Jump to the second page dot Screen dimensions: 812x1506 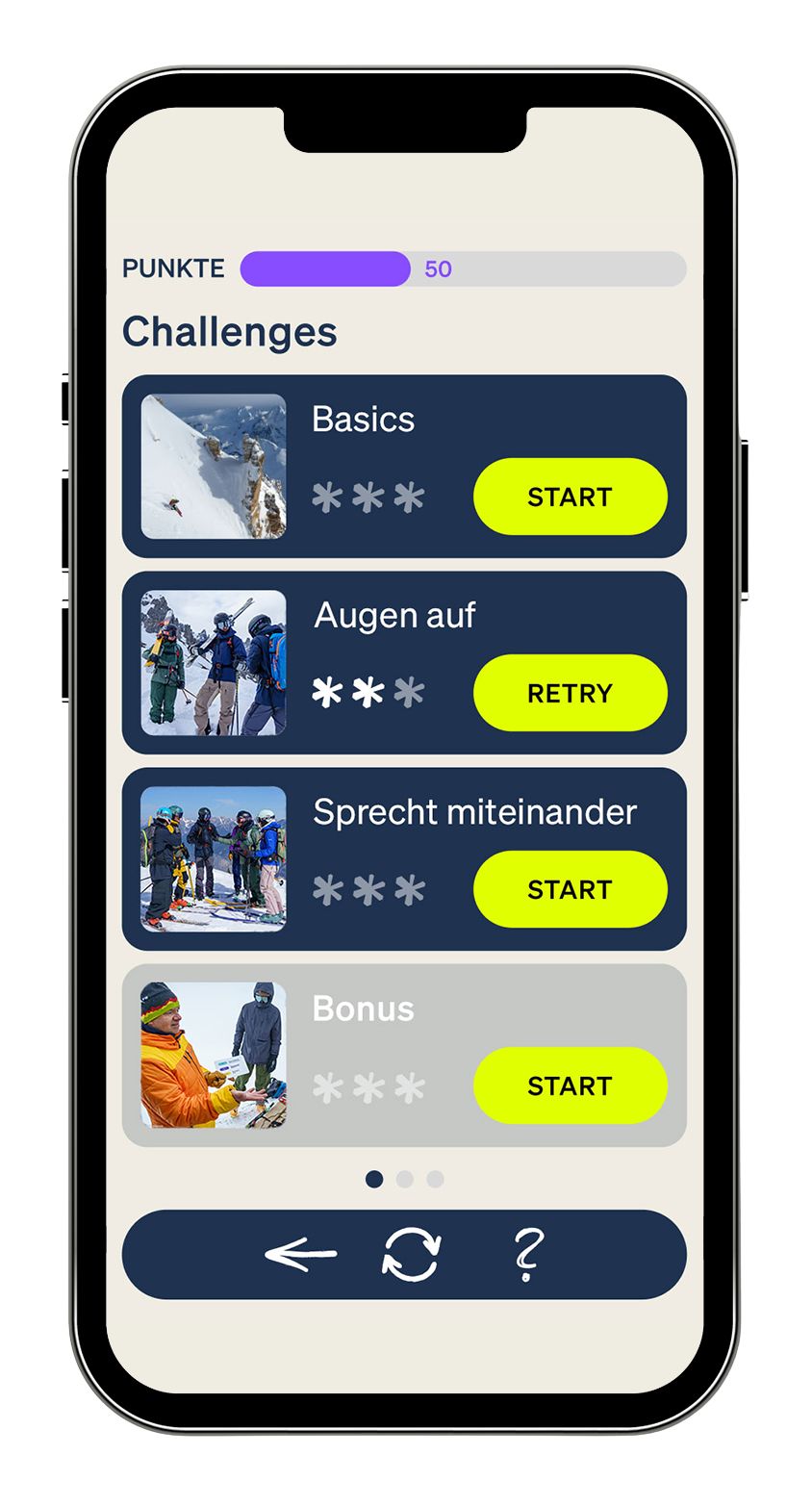coord(405,1179)
